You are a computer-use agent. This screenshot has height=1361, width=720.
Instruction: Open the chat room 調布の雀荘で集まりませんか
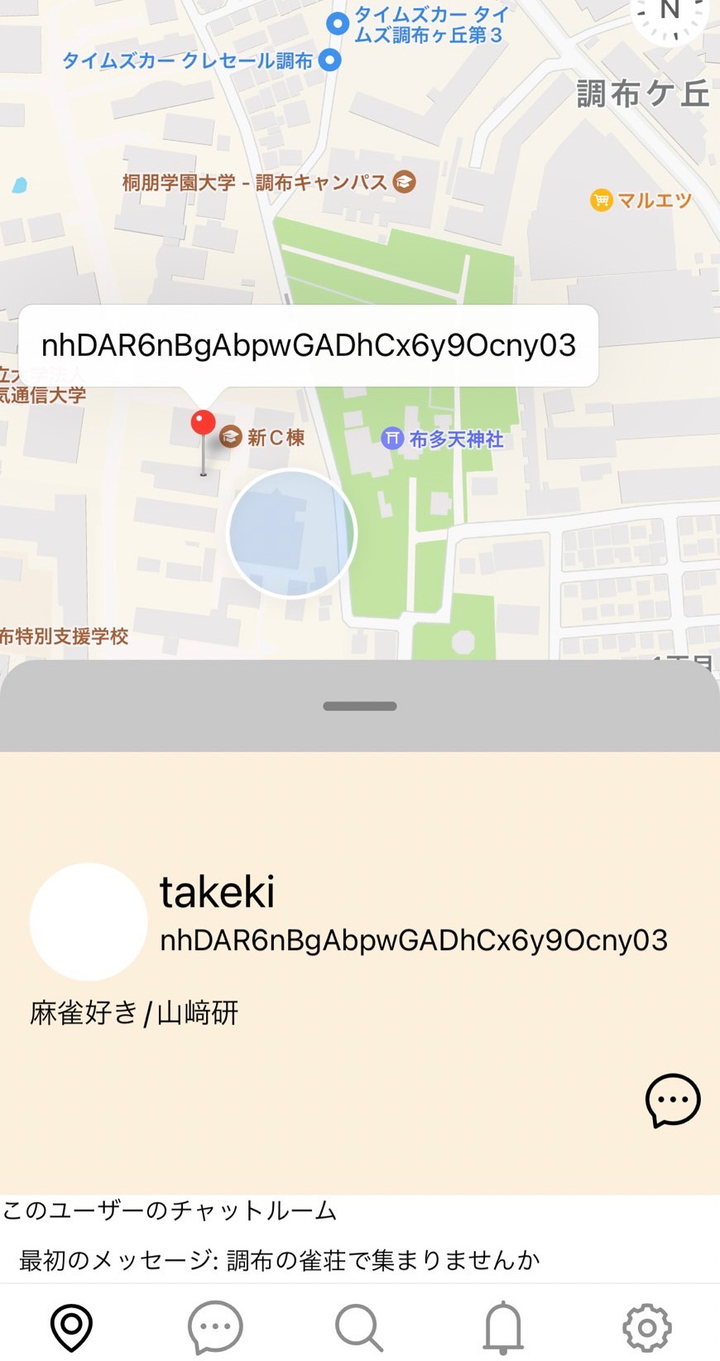[x=280, y=1260]
